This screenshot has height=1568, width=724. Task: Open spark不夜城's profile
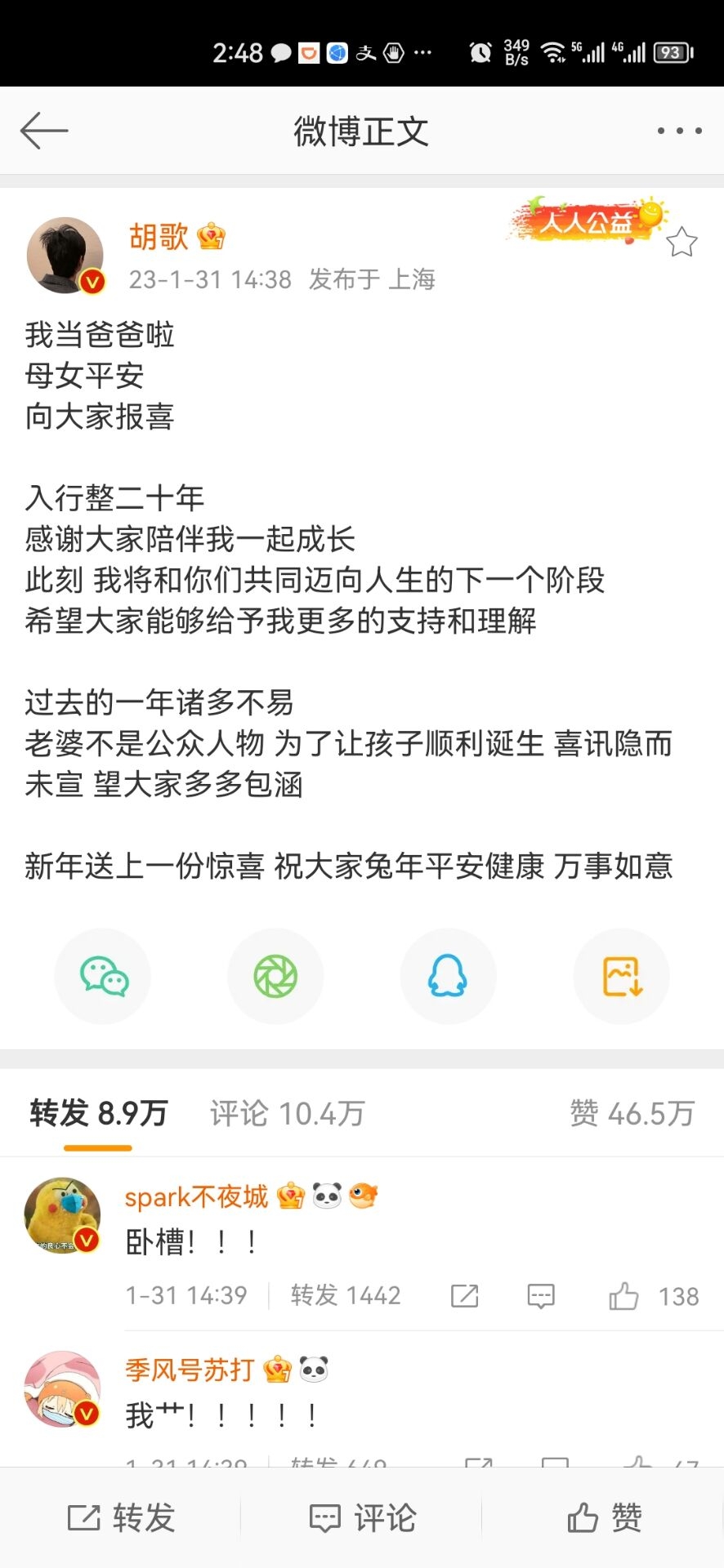tap(63, 1215)
